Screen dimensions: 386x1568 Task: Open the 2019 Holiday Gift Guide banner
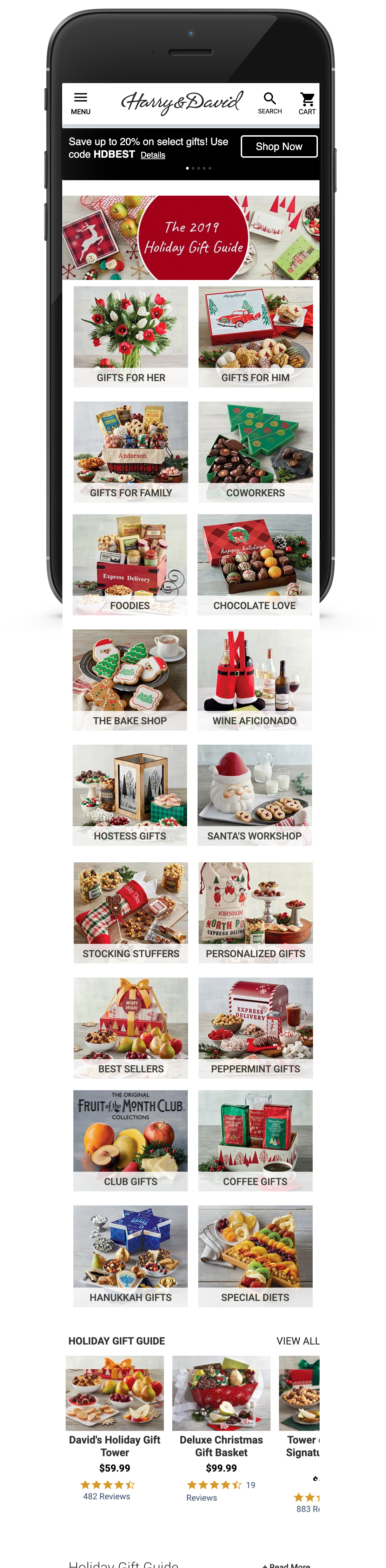[x=191, y=237]
